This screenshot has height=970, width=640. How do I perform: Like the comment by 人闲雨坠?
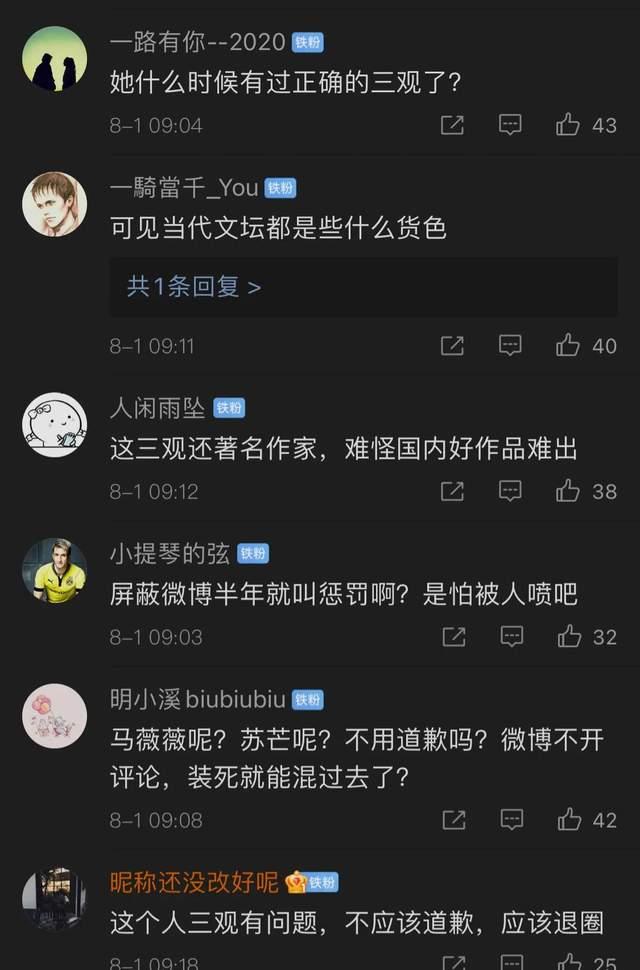(x=569, y=491)
